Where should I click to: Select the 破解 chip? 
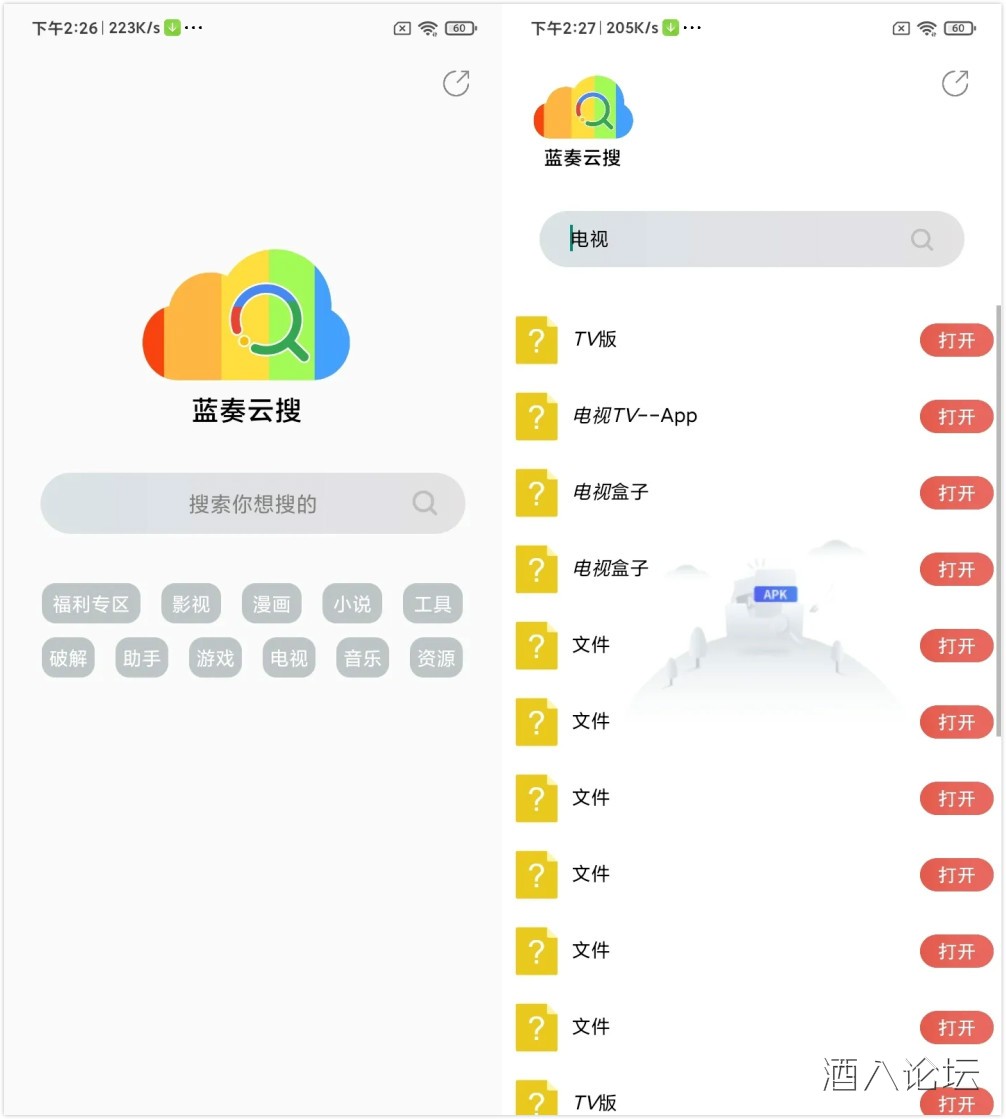(x=68, y=658)
